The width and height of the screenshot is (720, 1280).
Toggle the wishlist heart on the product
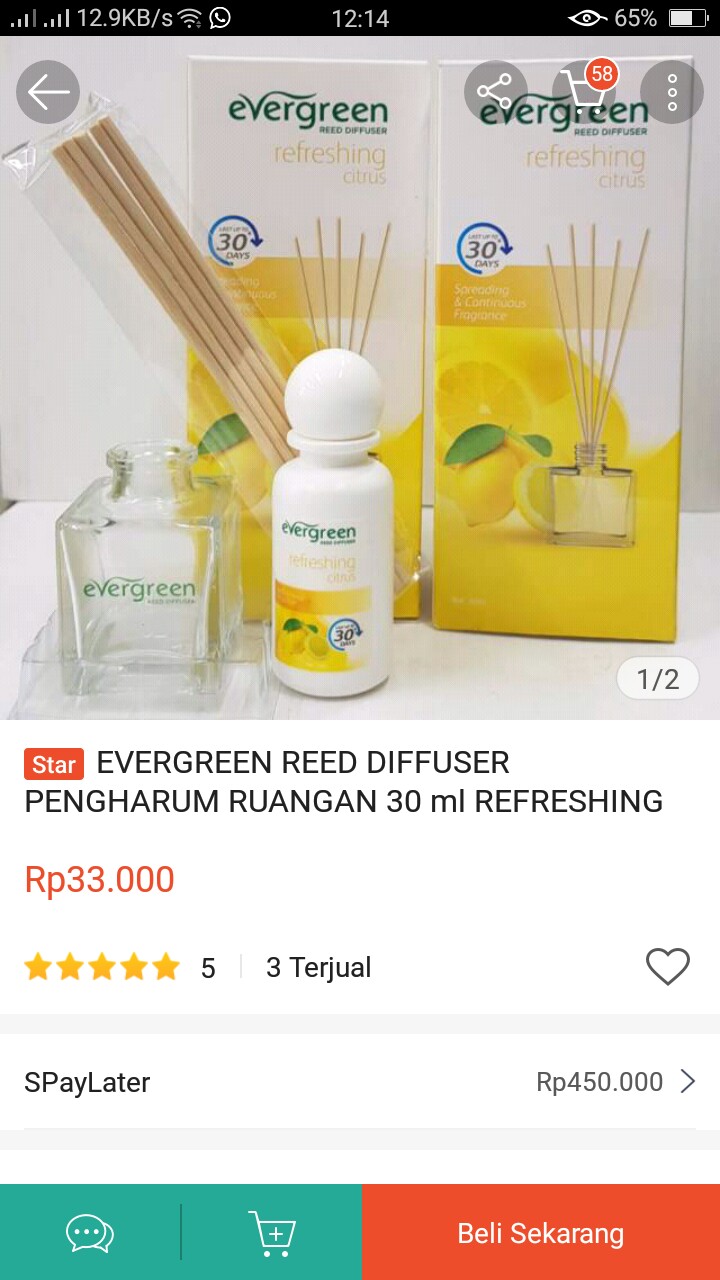click(x=667, y=966)
